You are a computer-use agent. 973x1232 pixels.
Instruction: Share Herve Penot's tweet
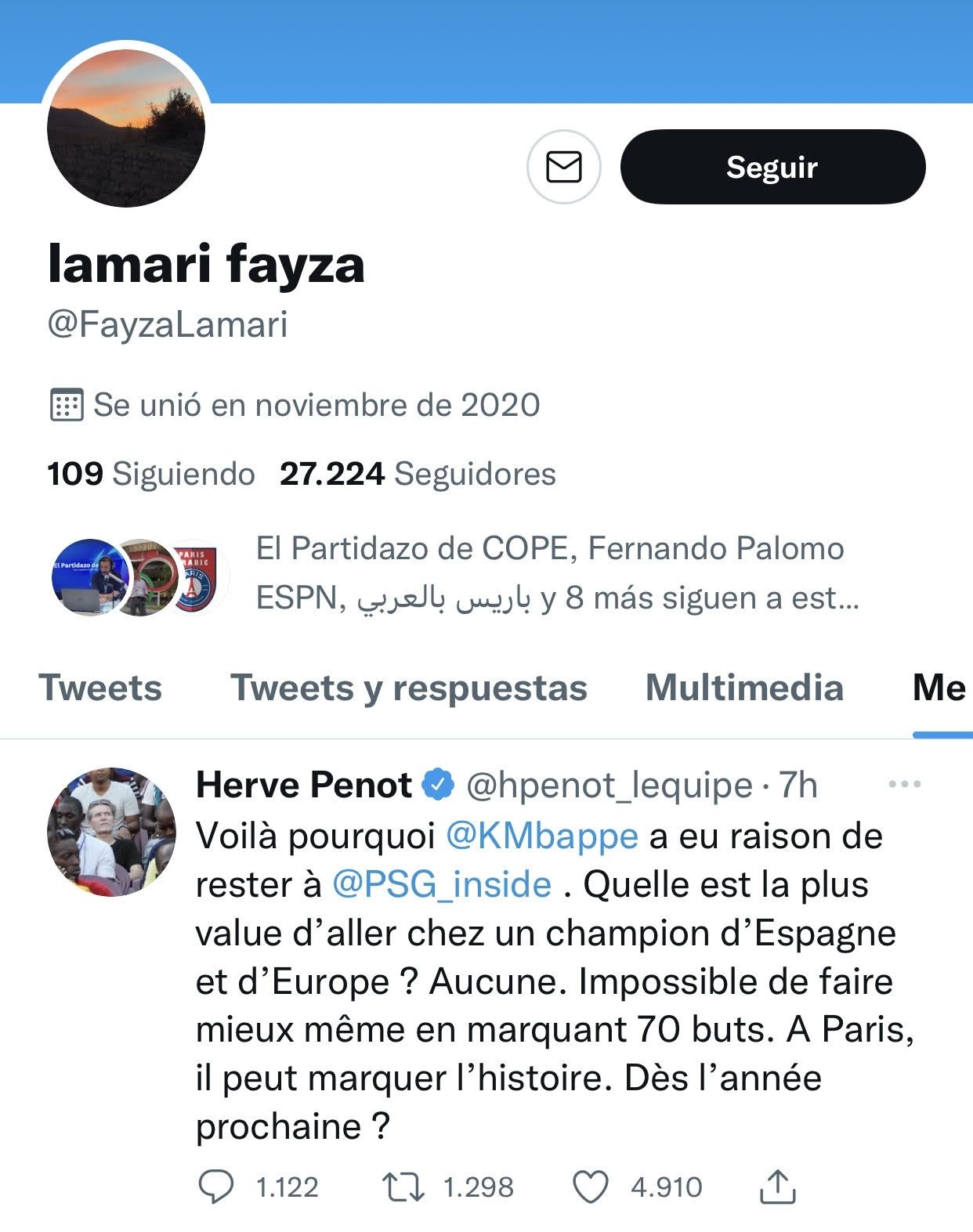pos(777,1187)
